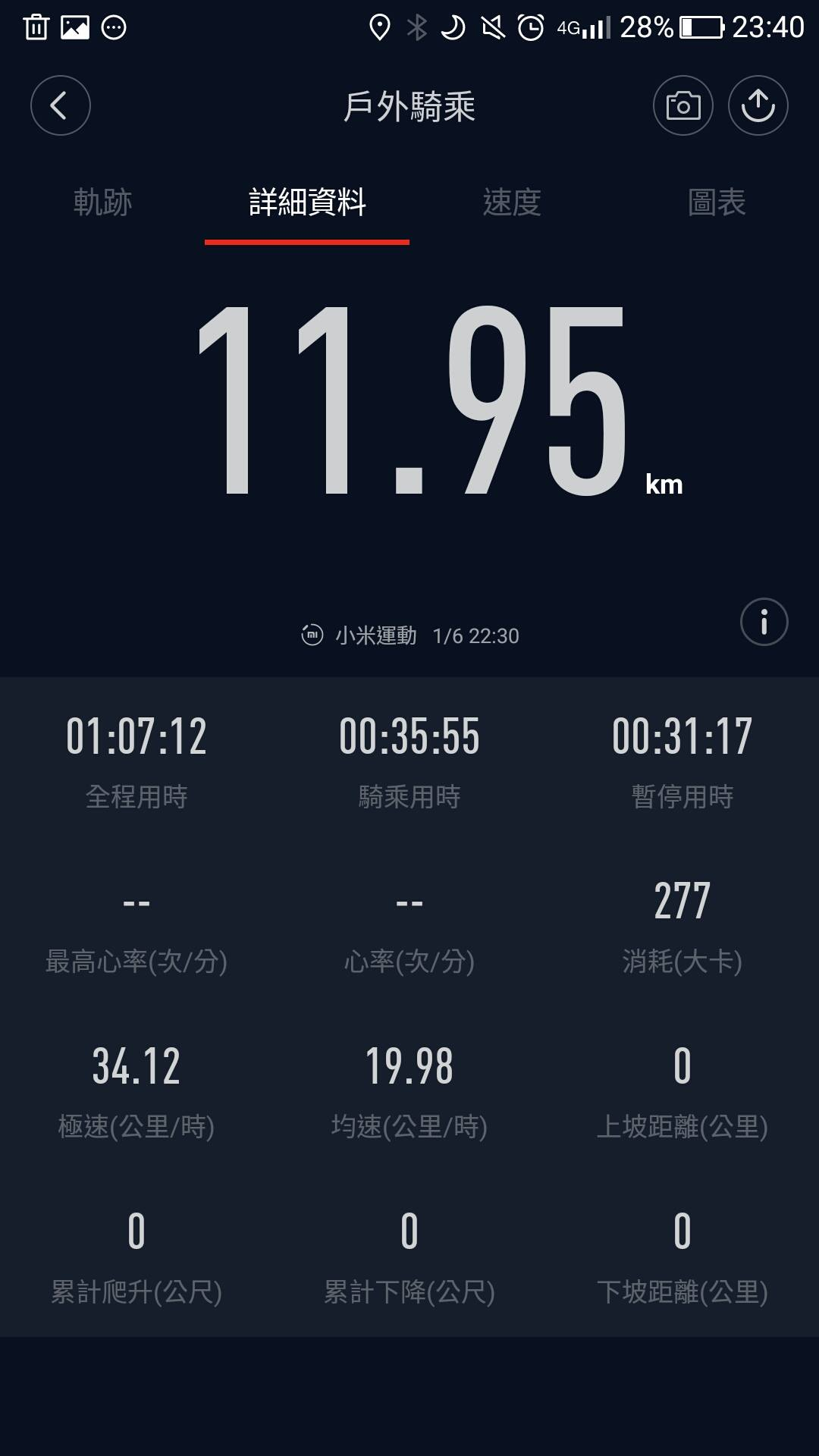The image size is (819, 1456).
Task: Open the camera to take a photo
Action: (x=682, y=105)
